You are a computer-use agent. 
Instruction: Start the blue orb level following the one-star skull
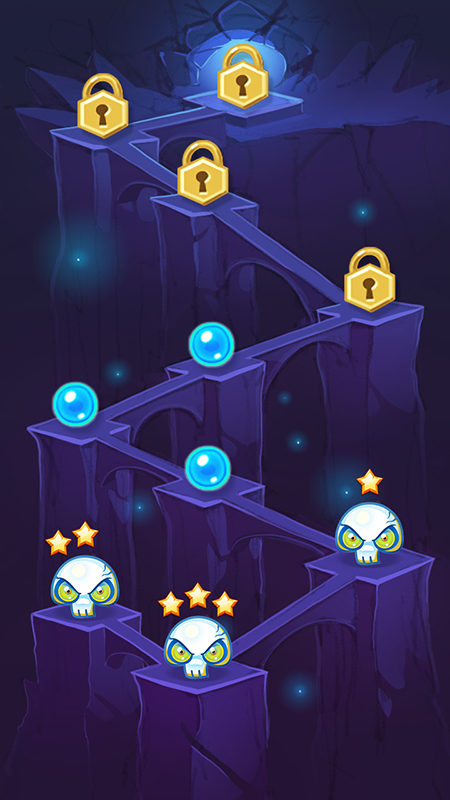click(208, 468)
